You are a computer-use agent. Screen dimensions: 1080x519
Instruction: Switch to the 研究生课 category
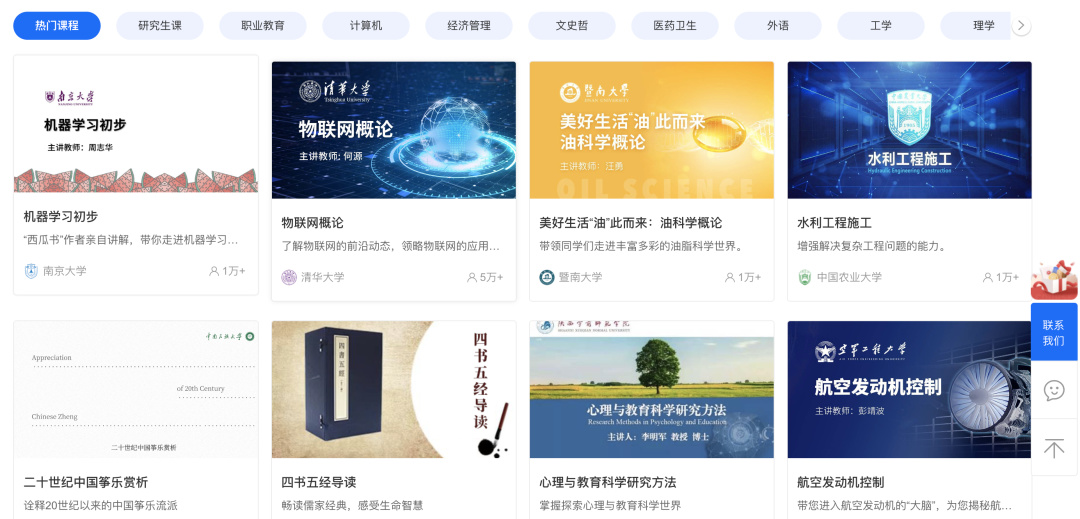click(160, 26)
